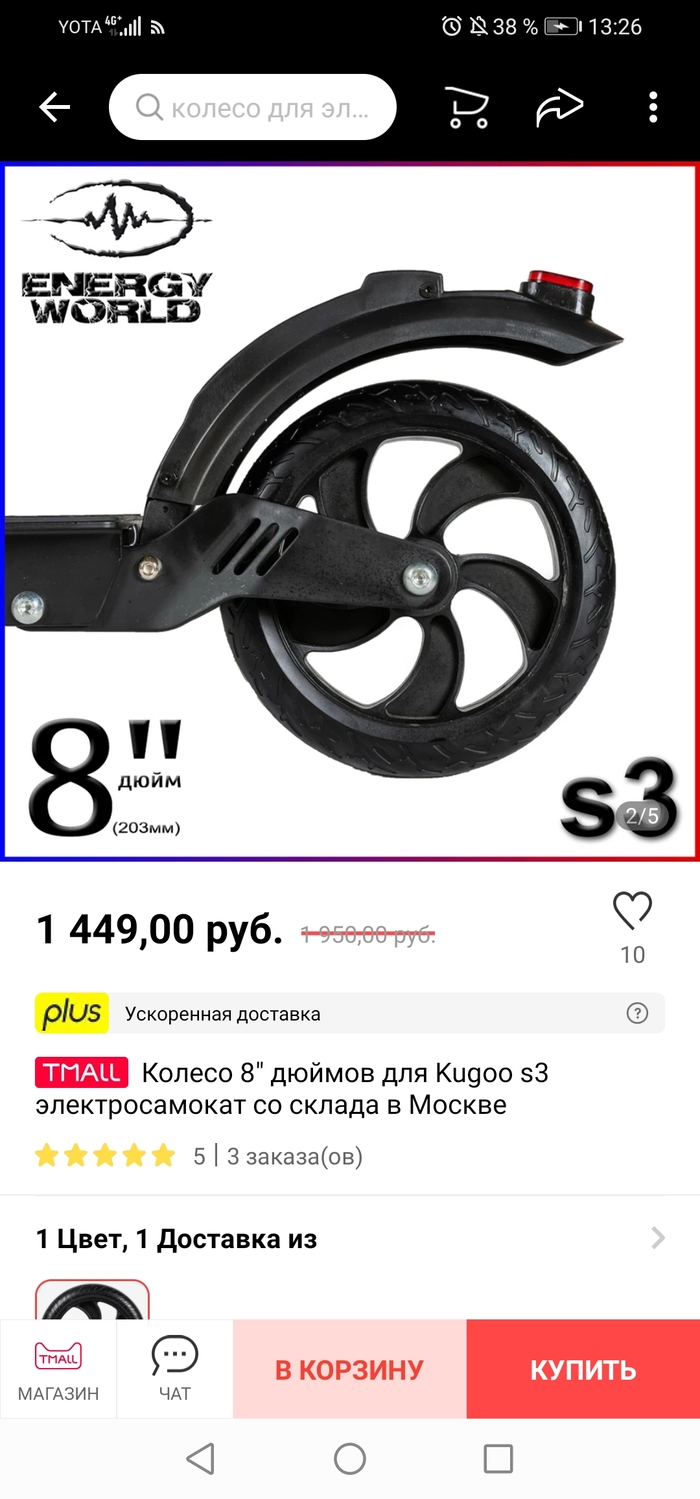
Task: Open the shopping cart icon
Action: coord(467,108)
